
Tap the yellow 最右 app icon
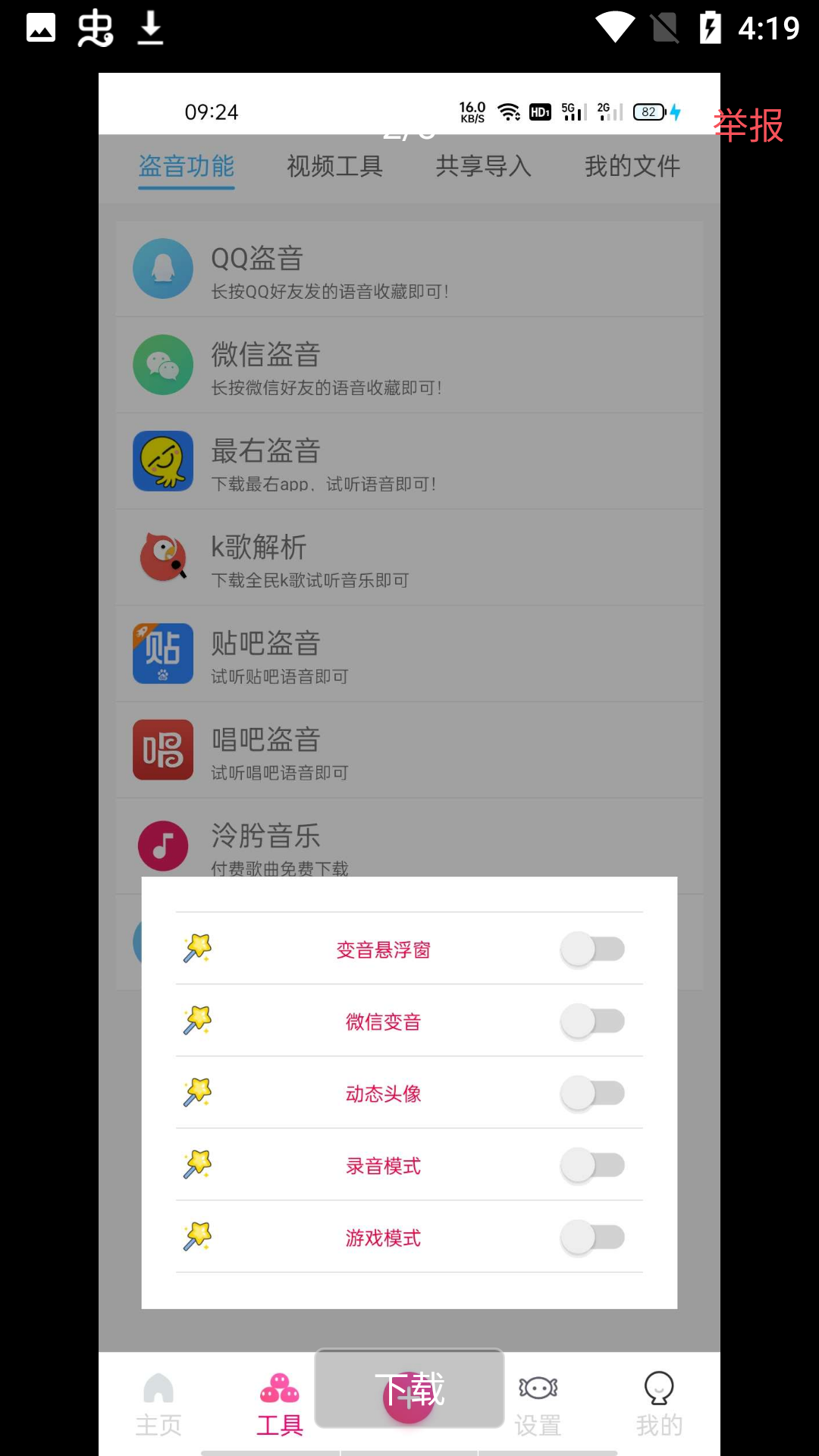tap(162, 460)
